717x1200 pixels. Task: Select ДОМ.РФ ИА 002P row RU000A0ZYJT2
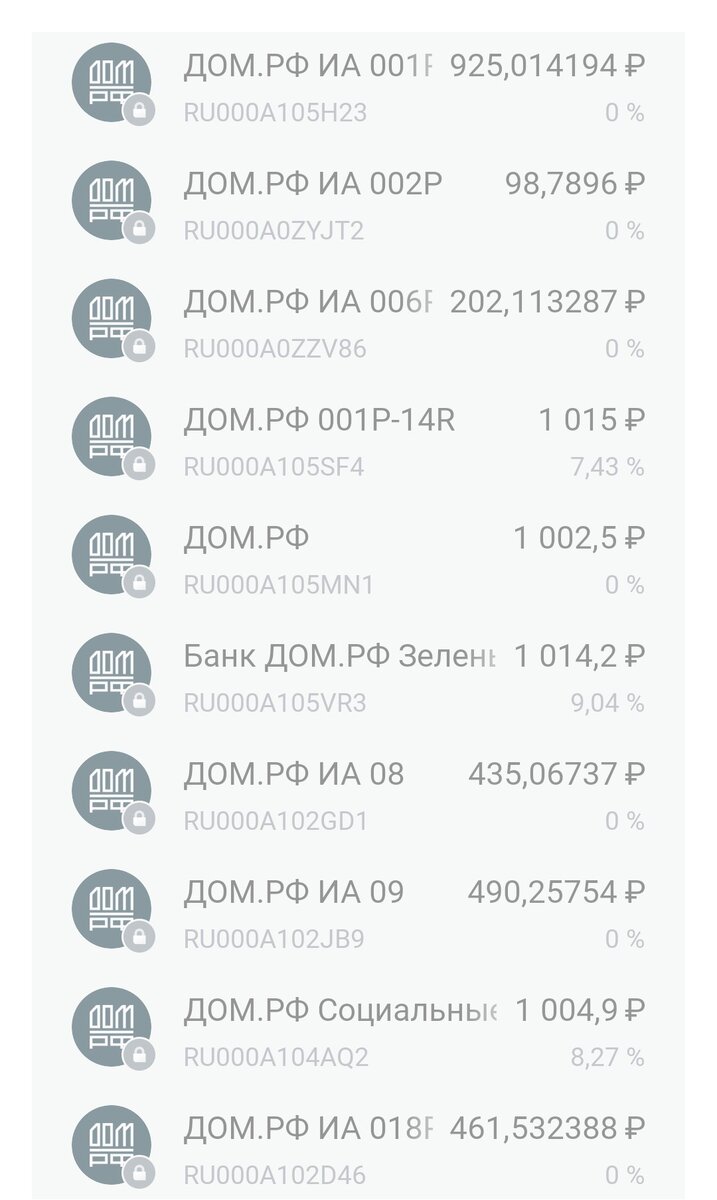(x=358, y=204)
